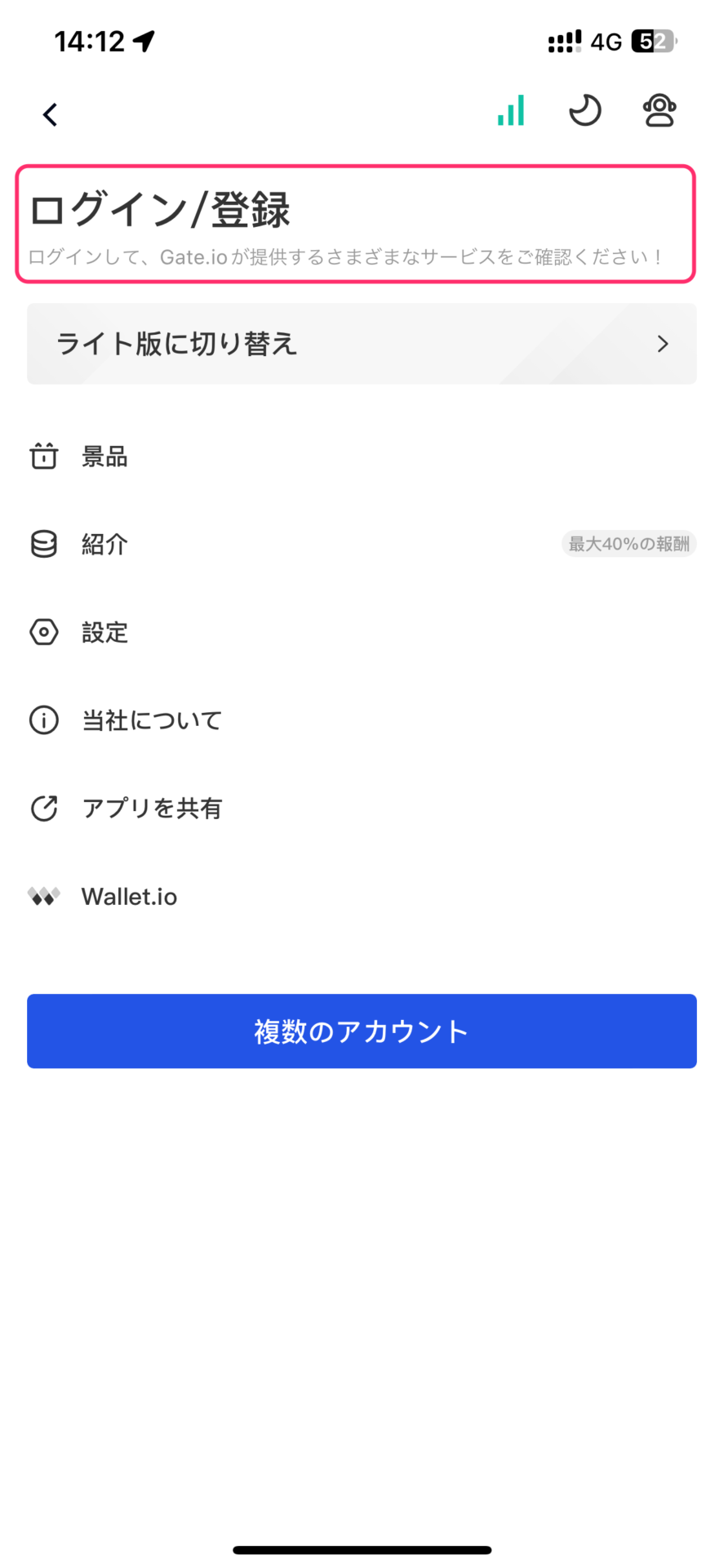
Task: Open the green bar chart icon
Action: (x=511, y=110)
